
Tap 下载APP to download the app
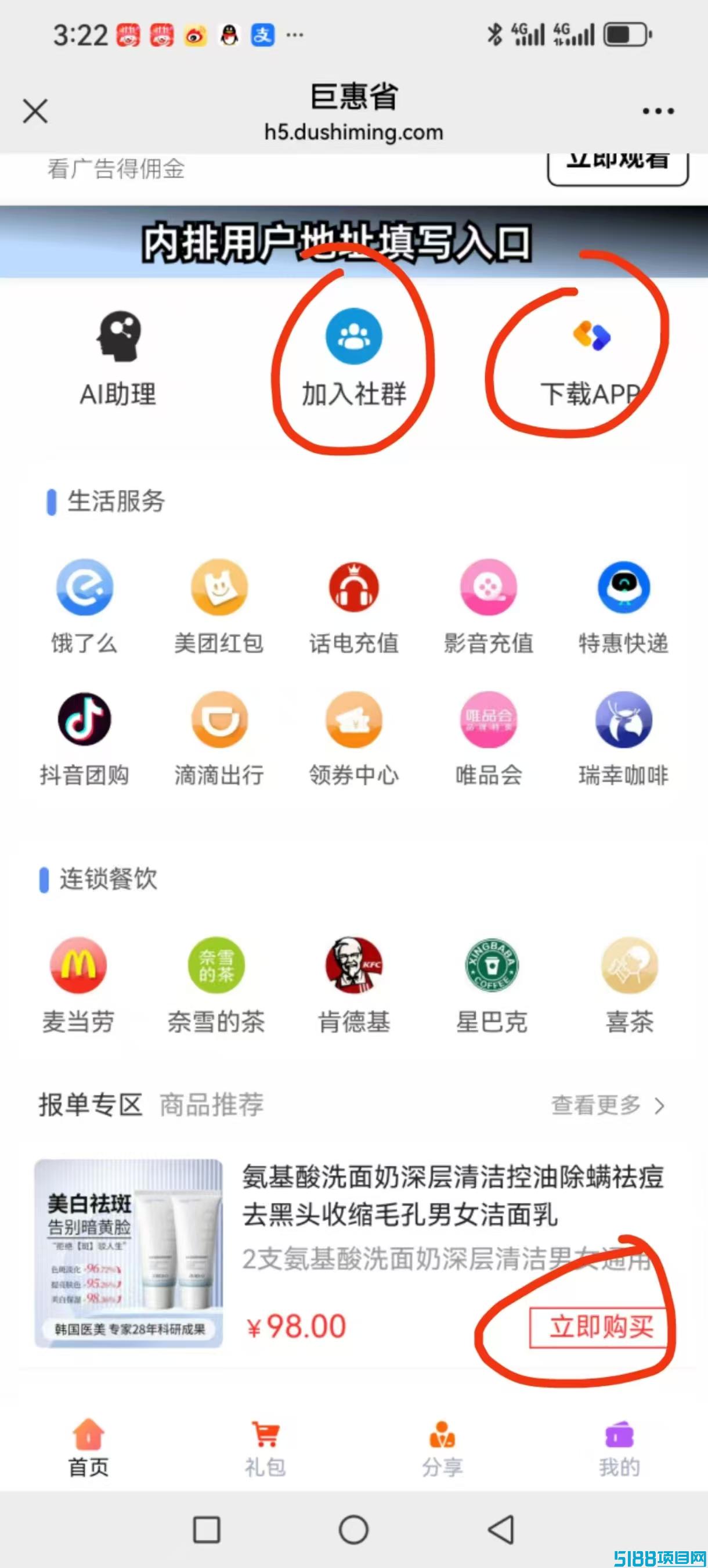[x=591, y=359]
